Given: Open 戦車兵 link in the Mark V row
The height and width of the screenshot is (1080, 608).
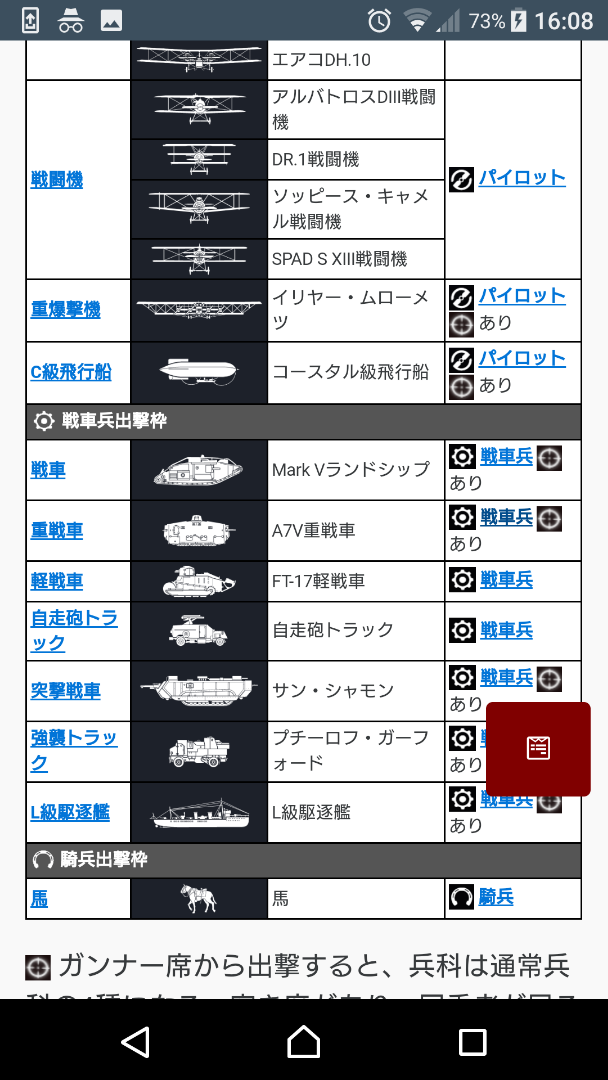Looking at the screenshot, I should (506, 455).
